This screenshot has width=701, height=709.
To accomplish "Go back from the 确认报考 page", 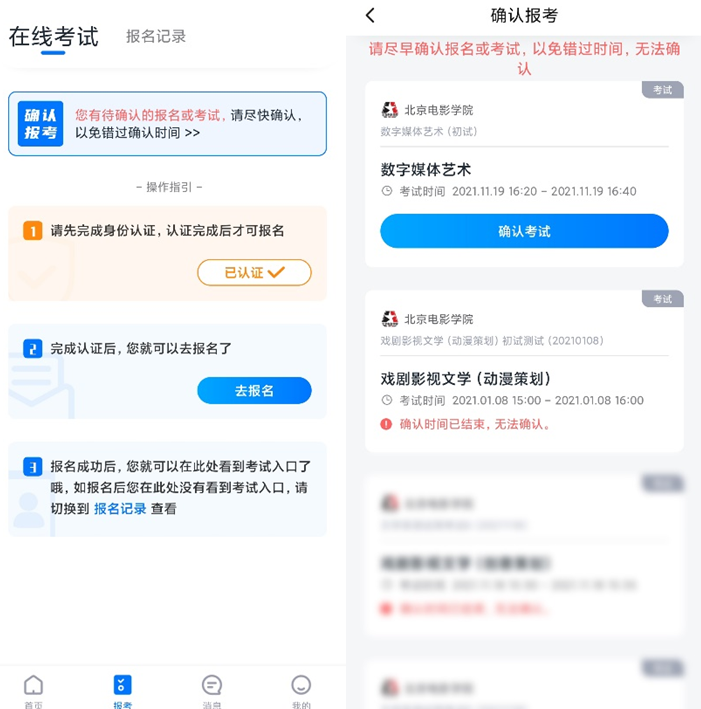I will [x=370, y=15].
